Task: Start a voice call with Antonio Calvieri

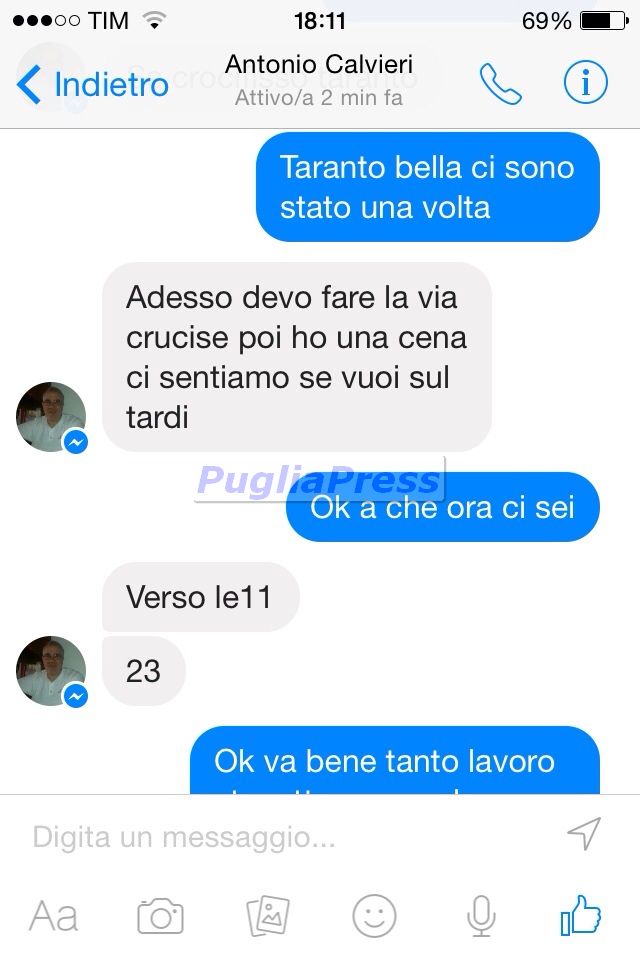Action: pyautogui.click(x=500, y=84)
